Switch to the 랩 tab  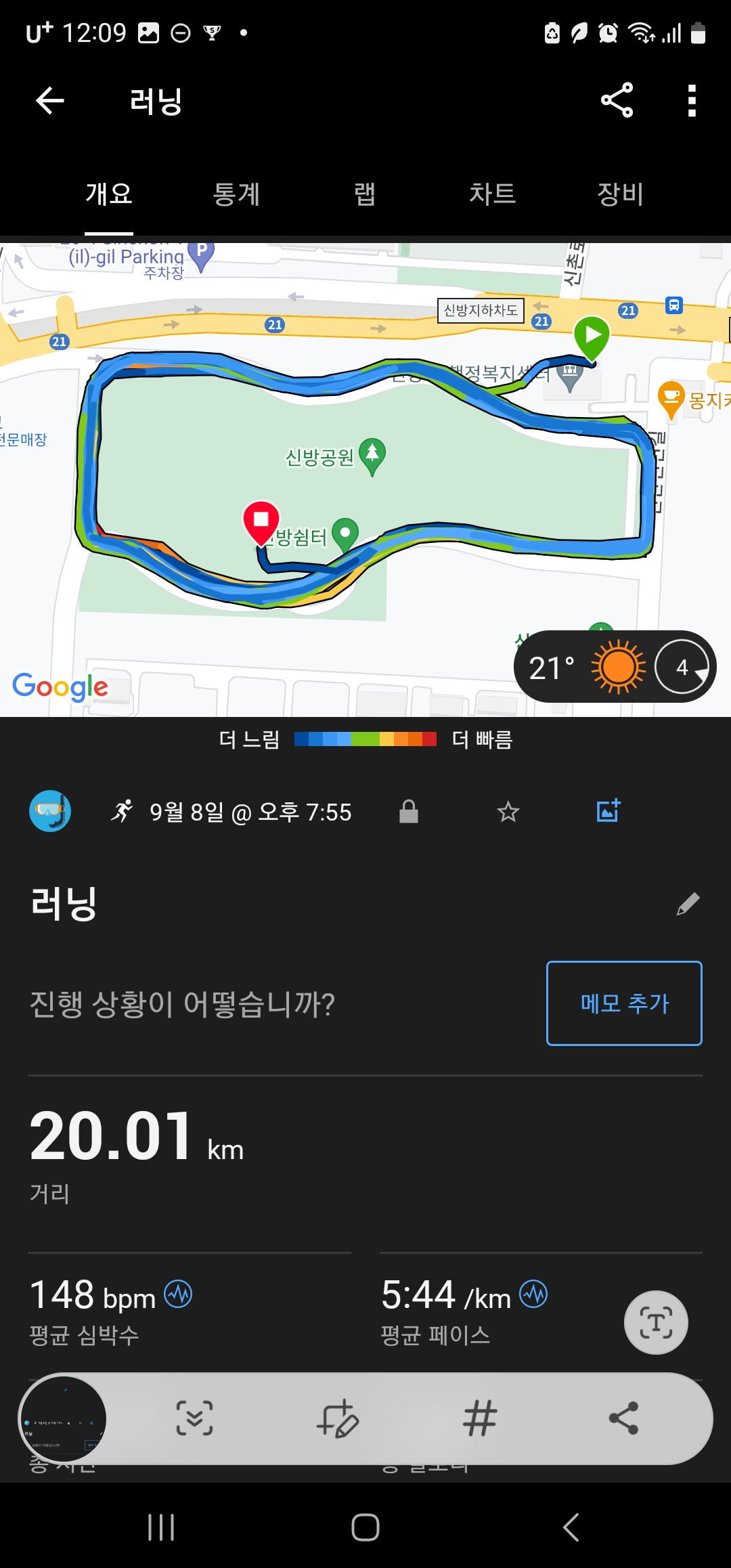tap(365, 194)
